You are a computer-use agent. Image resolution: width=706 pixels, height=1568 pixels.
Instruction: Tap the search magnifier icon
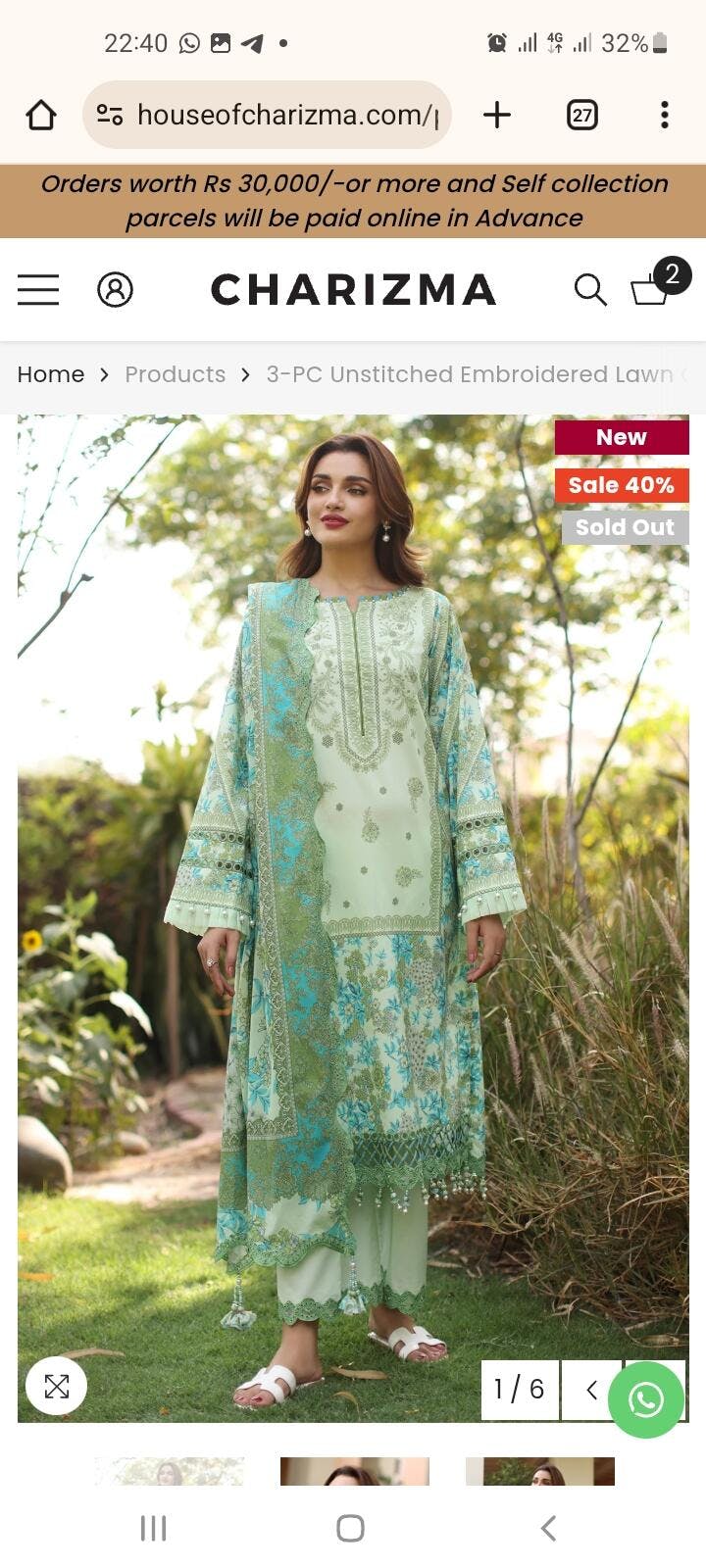590,290
